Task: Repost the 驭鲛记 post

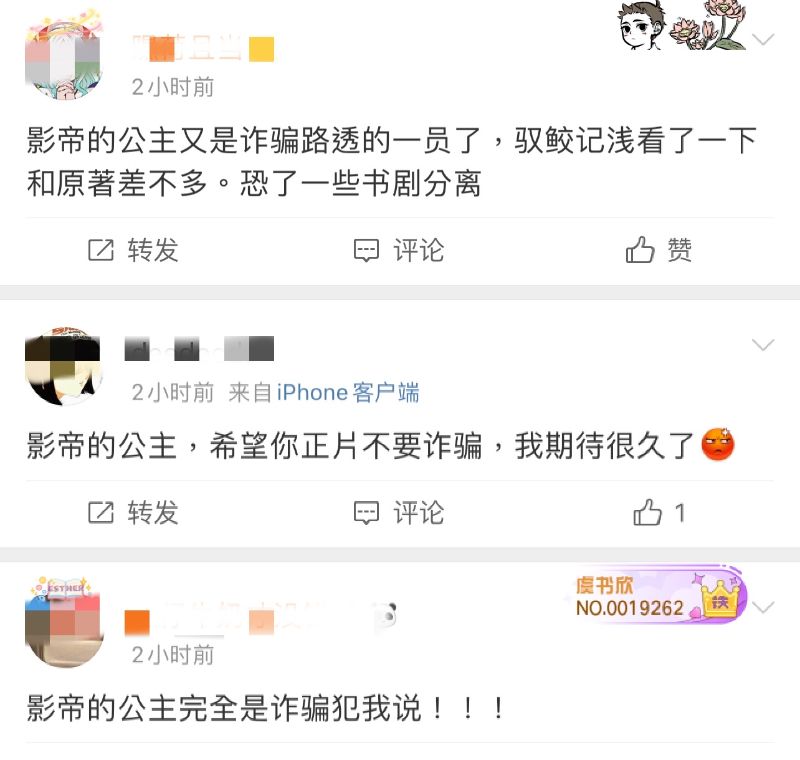Action: coord(133,250)
